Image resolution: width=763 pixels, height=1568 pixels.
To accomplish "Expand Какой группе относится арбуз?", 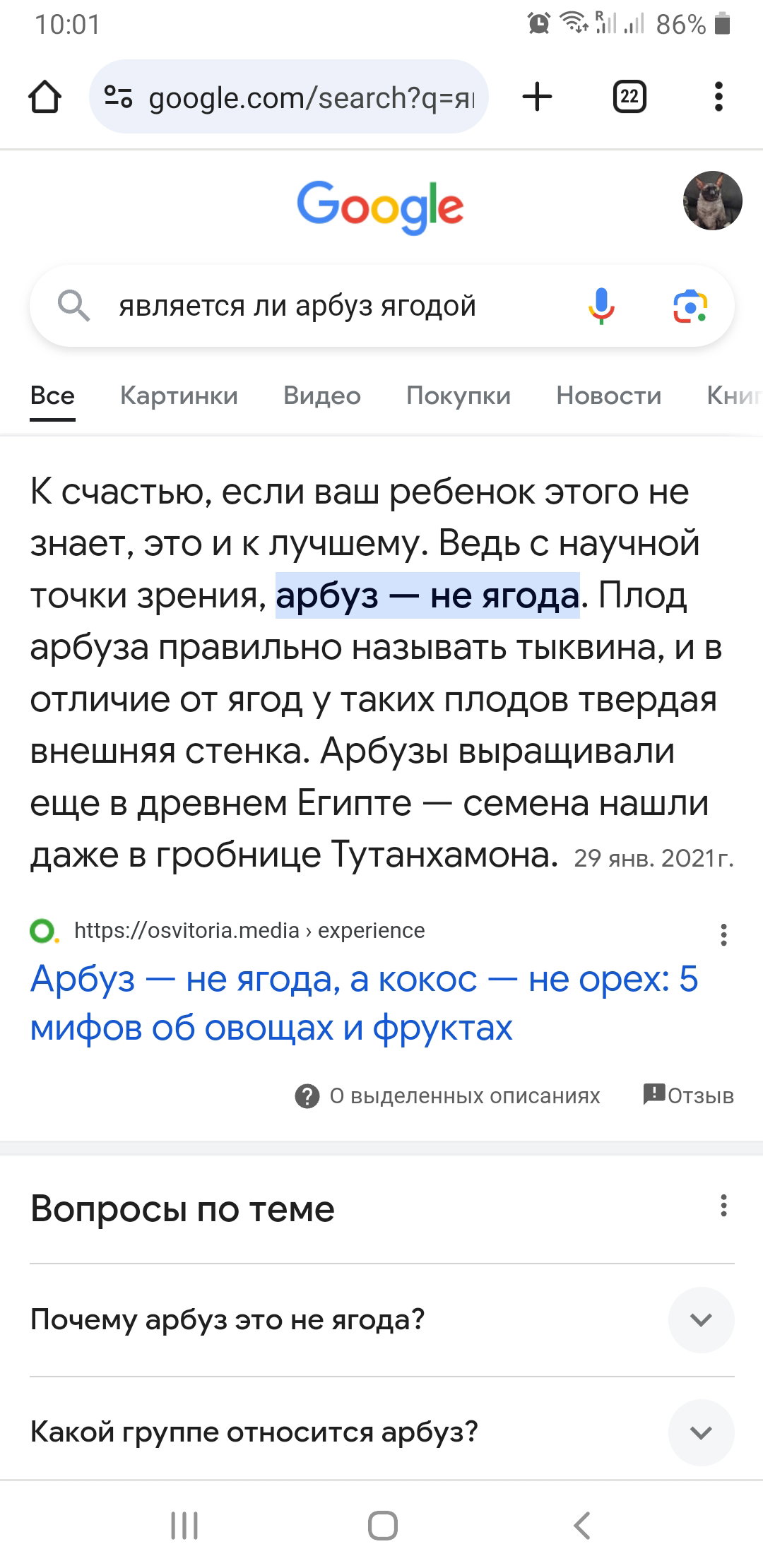I will [382, 1432].
